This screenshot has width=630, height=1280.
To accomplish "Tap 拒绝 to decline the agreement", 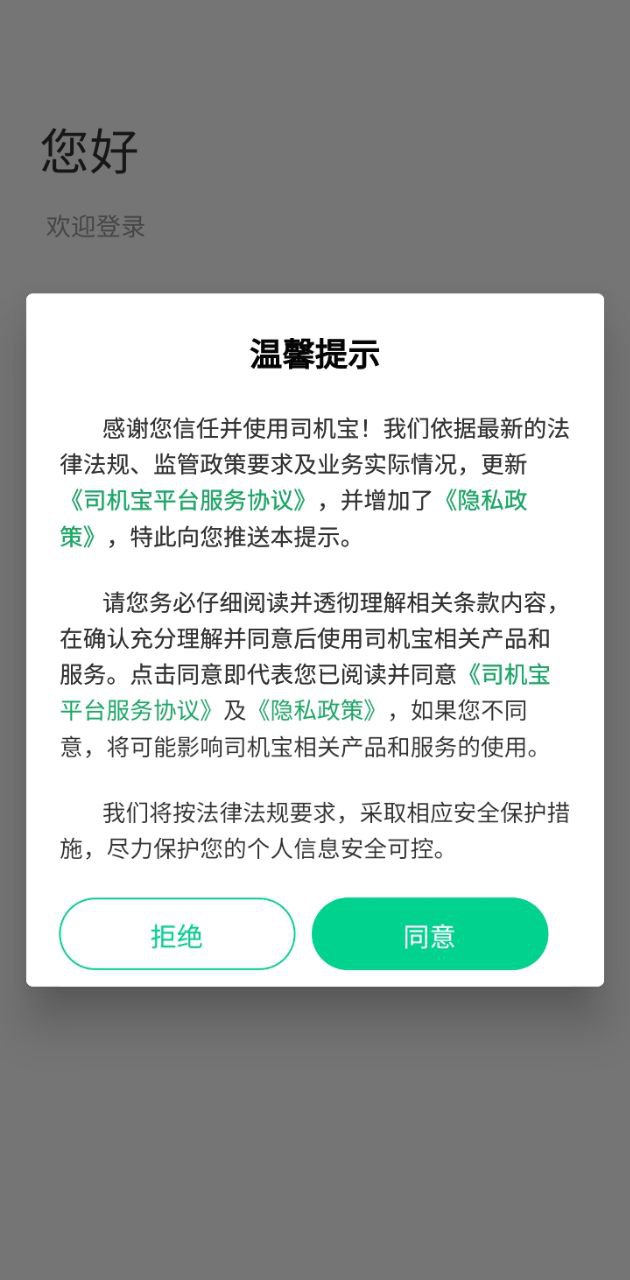I will pos(177,934).
